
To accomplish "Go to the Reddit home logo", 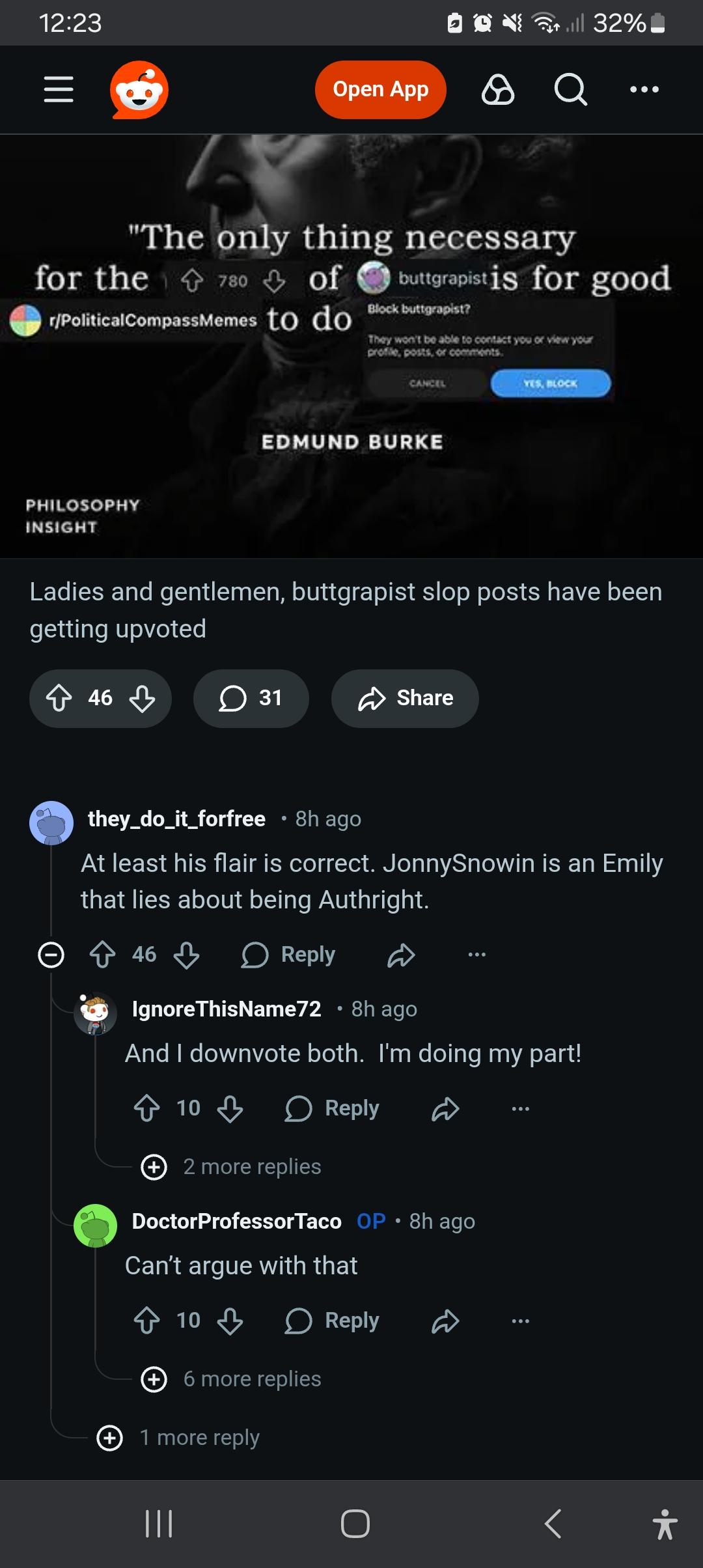I will [139, 90].
